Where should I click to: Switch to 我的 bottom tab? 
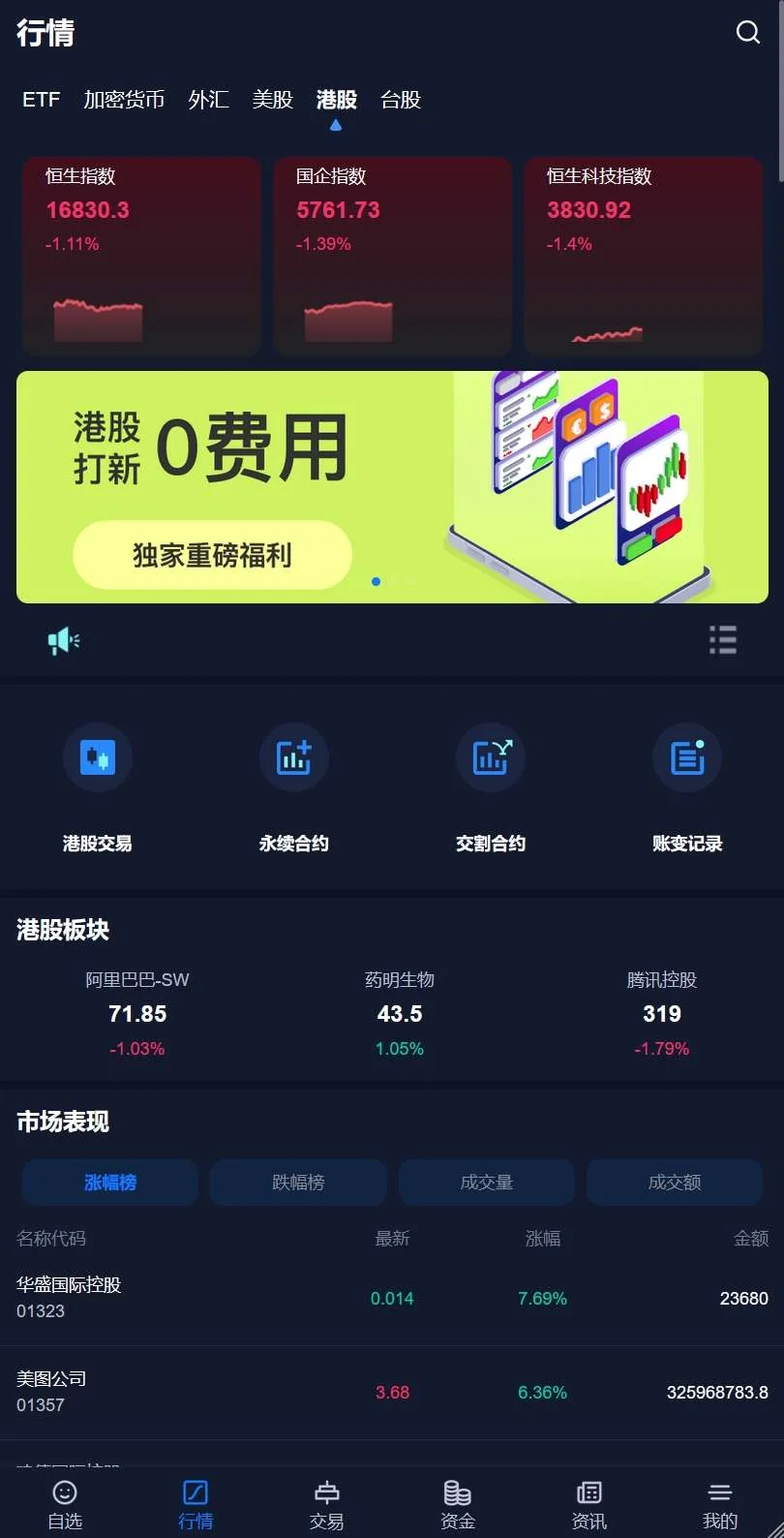(x=719, y=1504)
